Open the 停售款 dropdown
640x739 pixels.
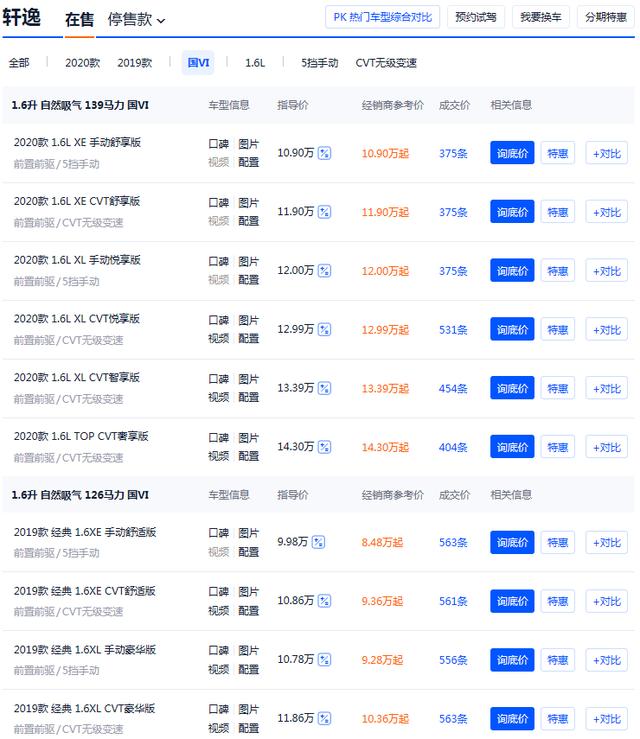(x=136, y=19)
